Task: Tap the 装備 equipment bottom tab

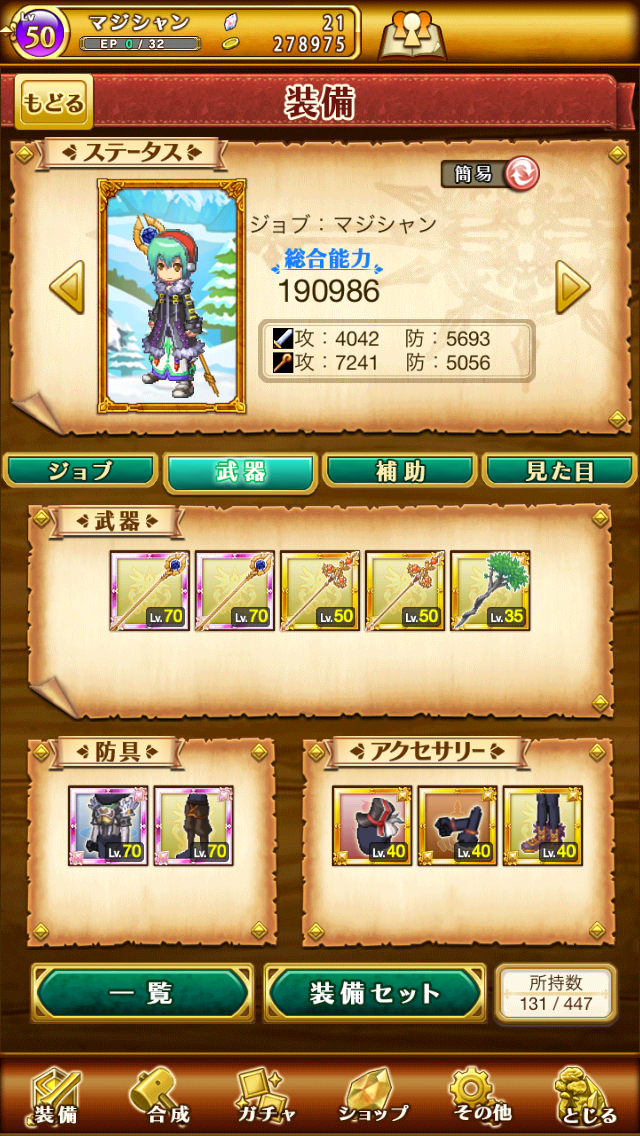Action: point(56,1096)
